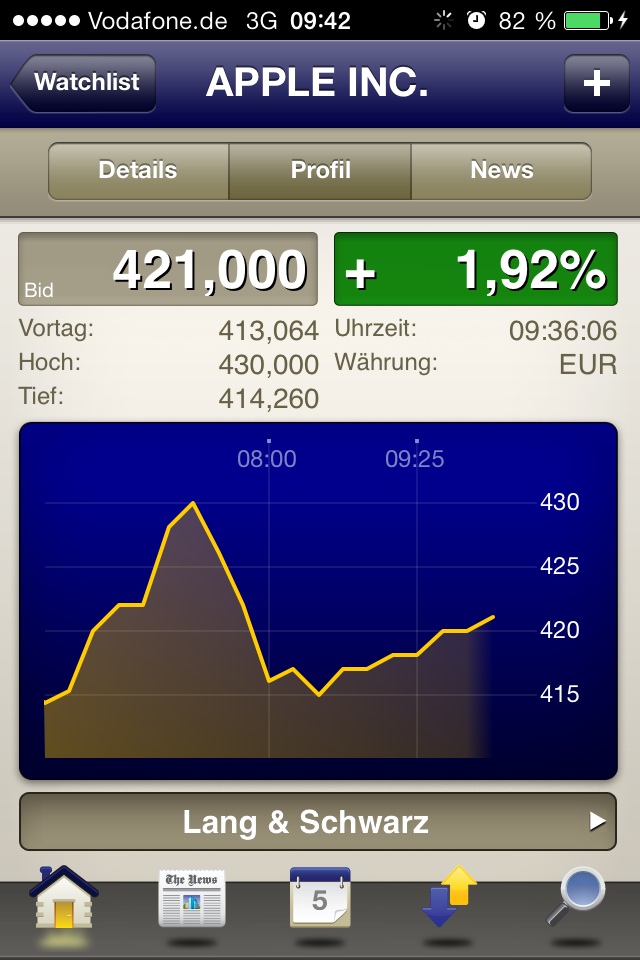The image size is (640, 960).
Task: Open the News segment
Action: pos(501,171)
